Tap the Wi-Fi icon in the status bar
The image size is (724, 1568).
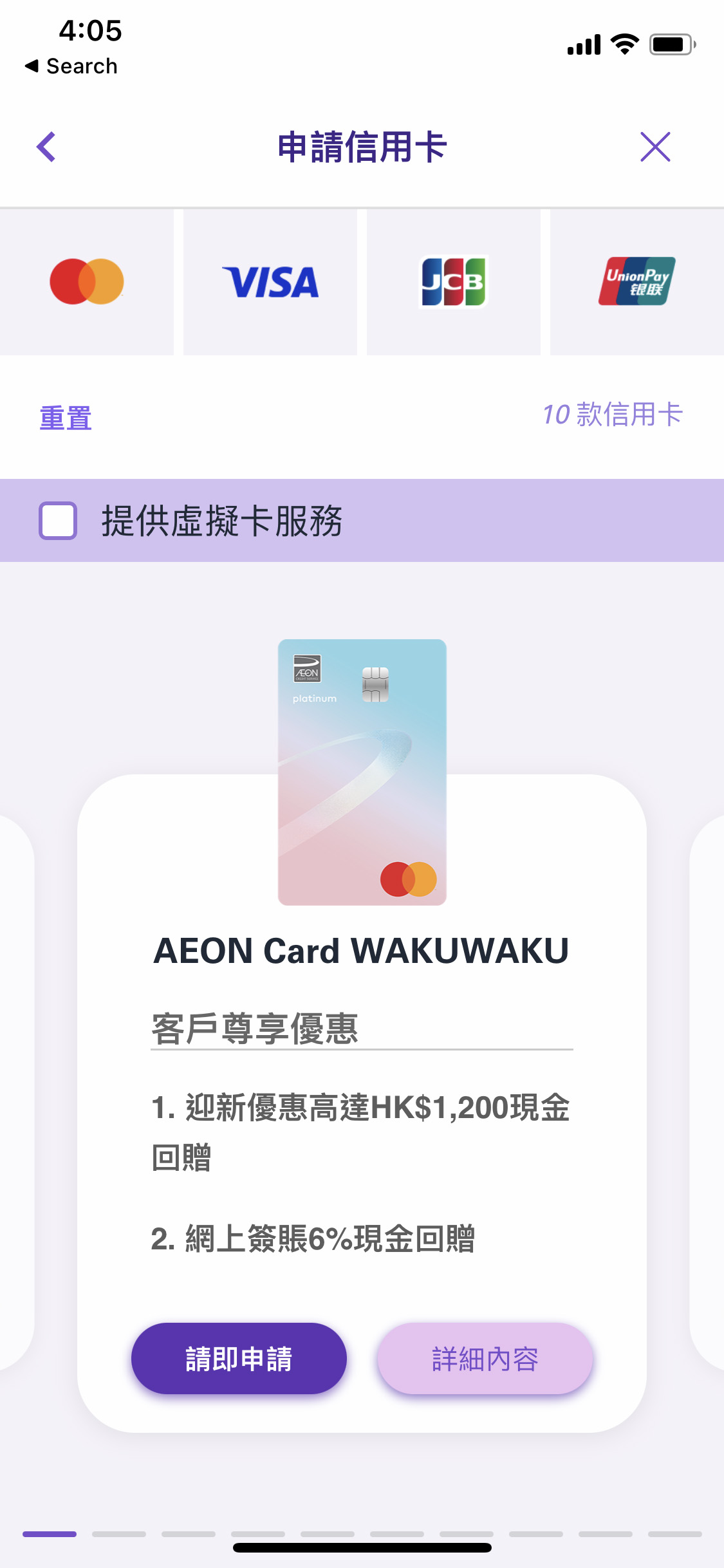[622, 44]
